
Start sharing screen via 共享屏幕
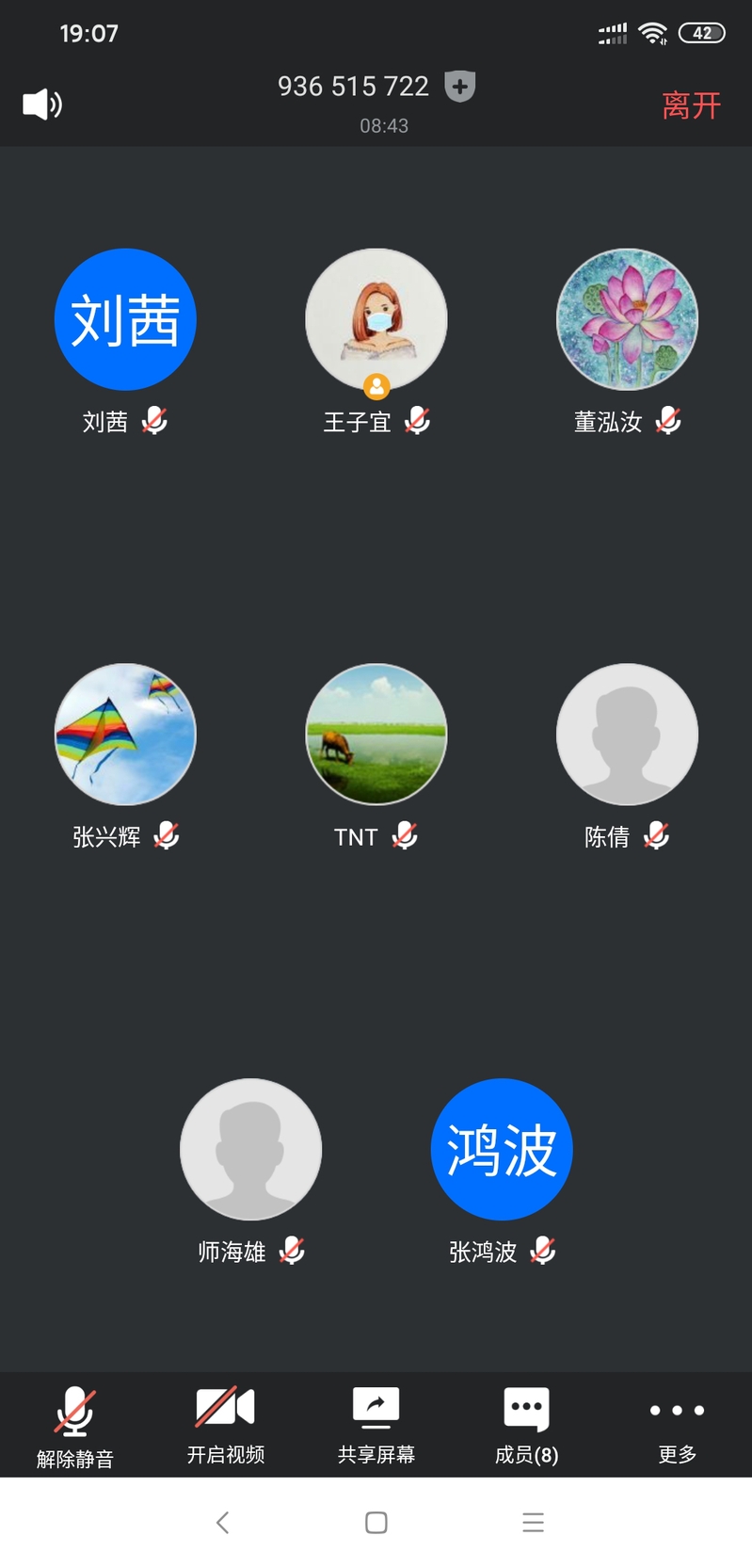(x=376, y=1426)
